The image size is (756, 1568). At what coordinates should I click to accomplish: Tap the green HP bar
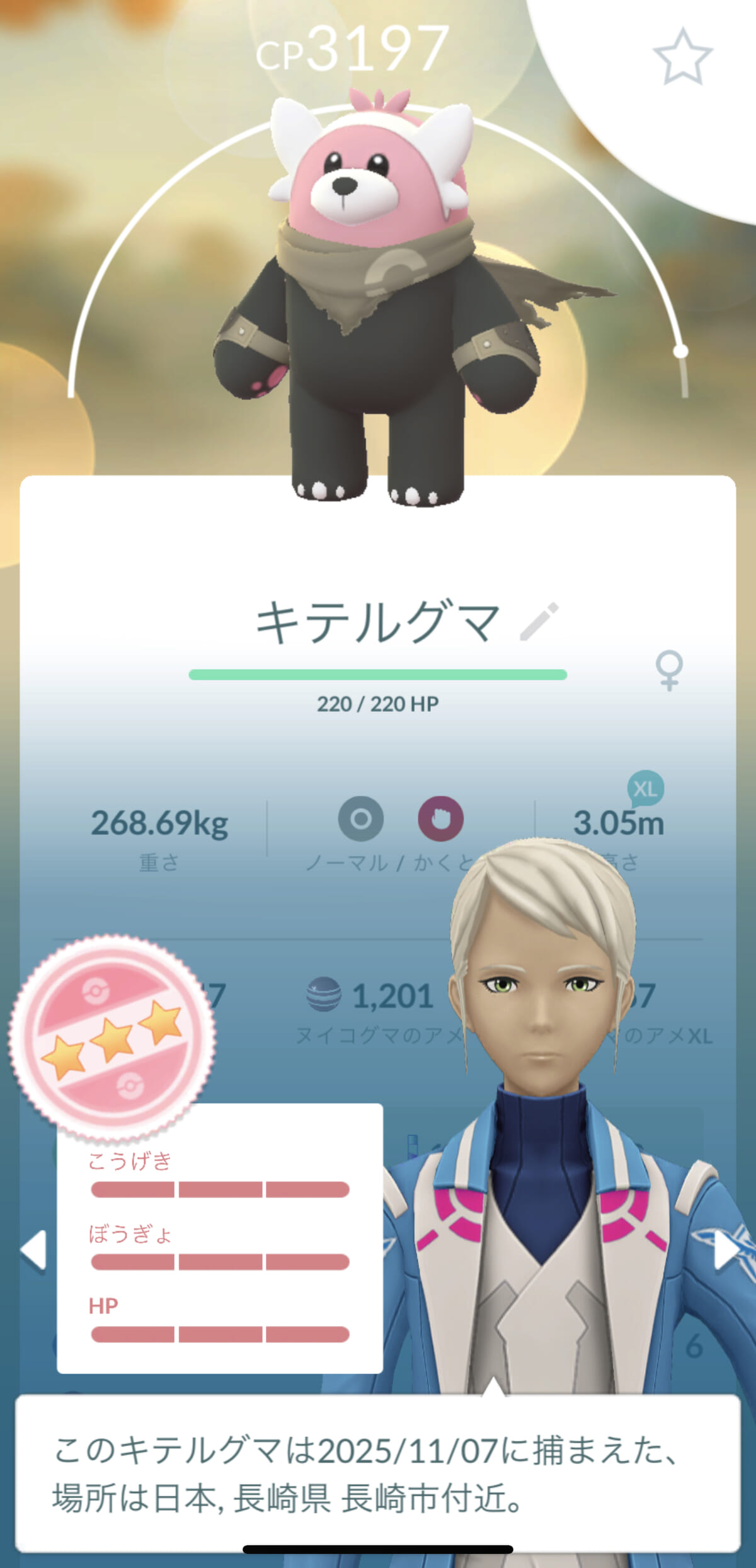[x=378, y=674]
